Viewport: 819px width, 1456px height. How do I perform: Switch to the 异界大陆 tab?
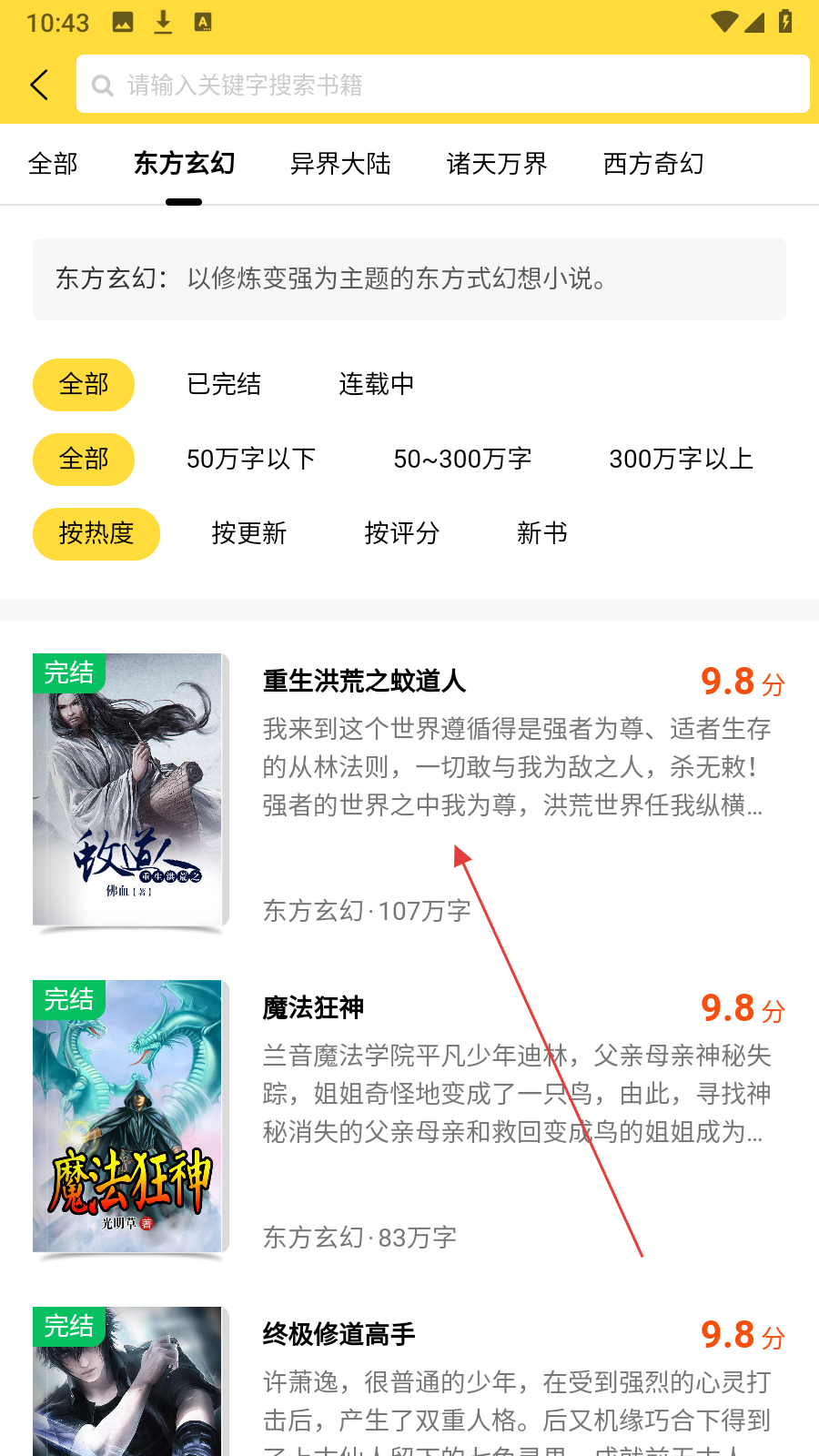(x=340, y=164)
